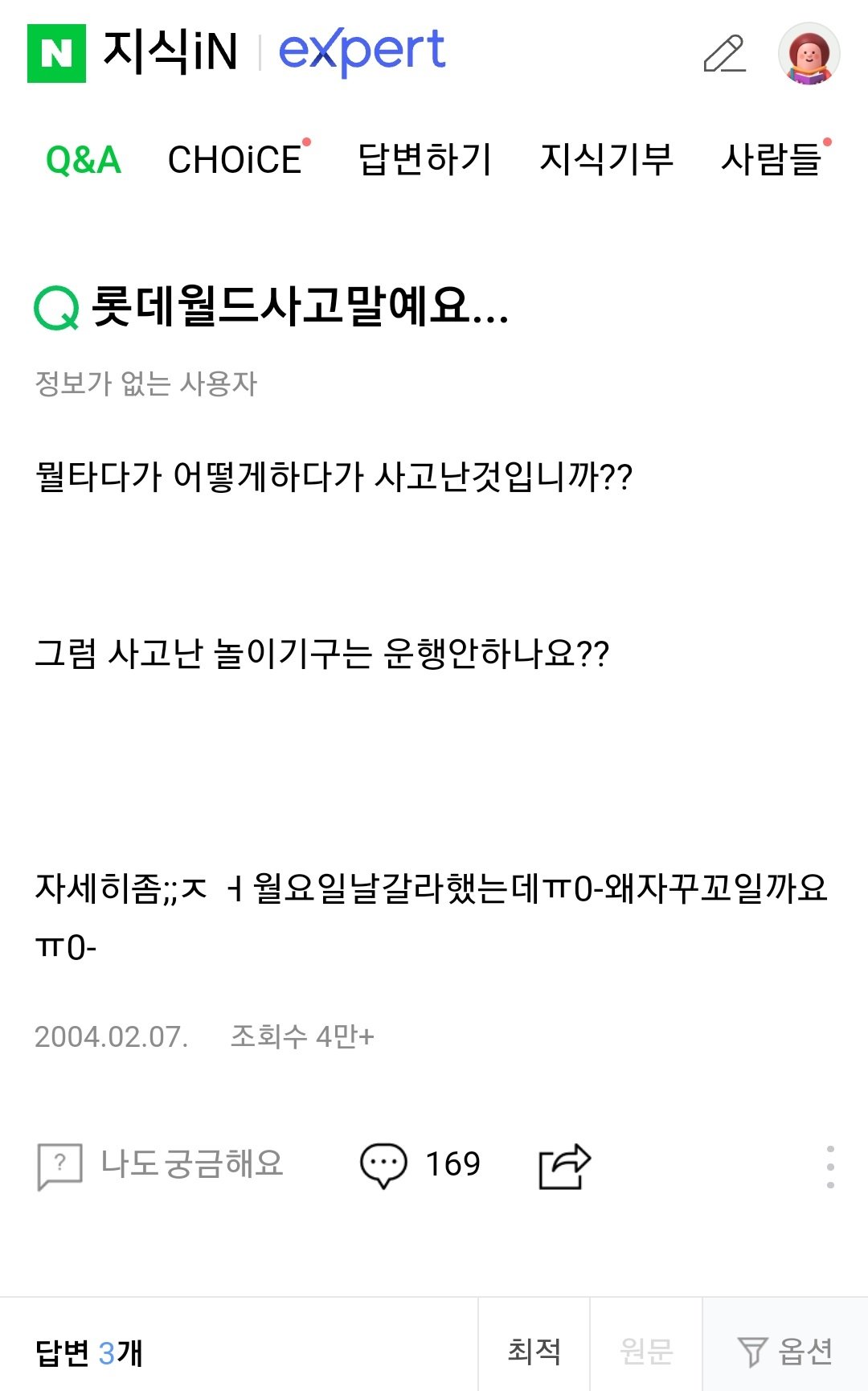Image resolution: width=868 pixels, height=1391 pixels.
Task: Open my profile avatar
Action: 809,55
